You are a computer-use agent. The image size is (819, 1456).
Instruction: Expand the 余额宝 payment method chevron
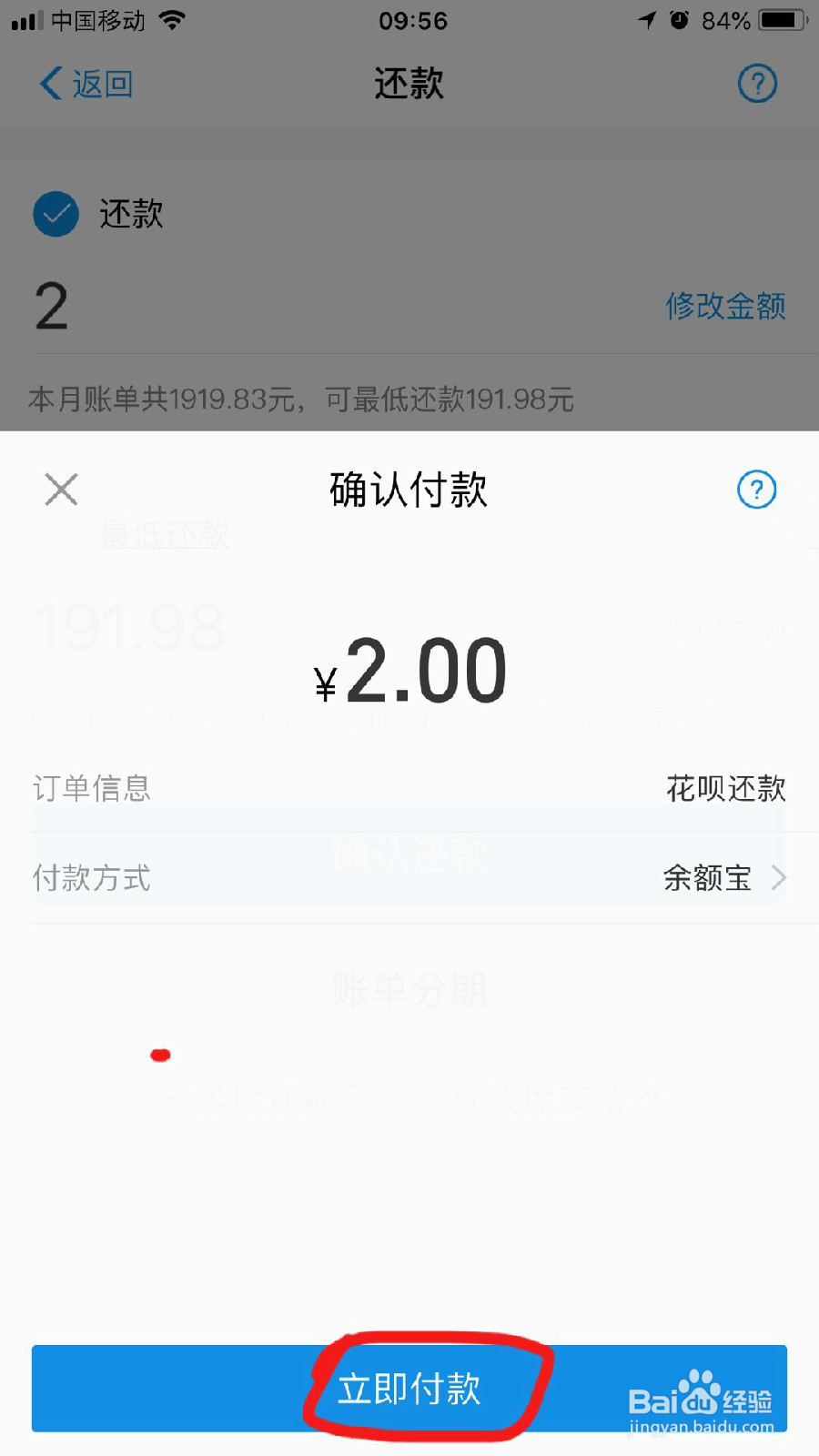point(779,877)
